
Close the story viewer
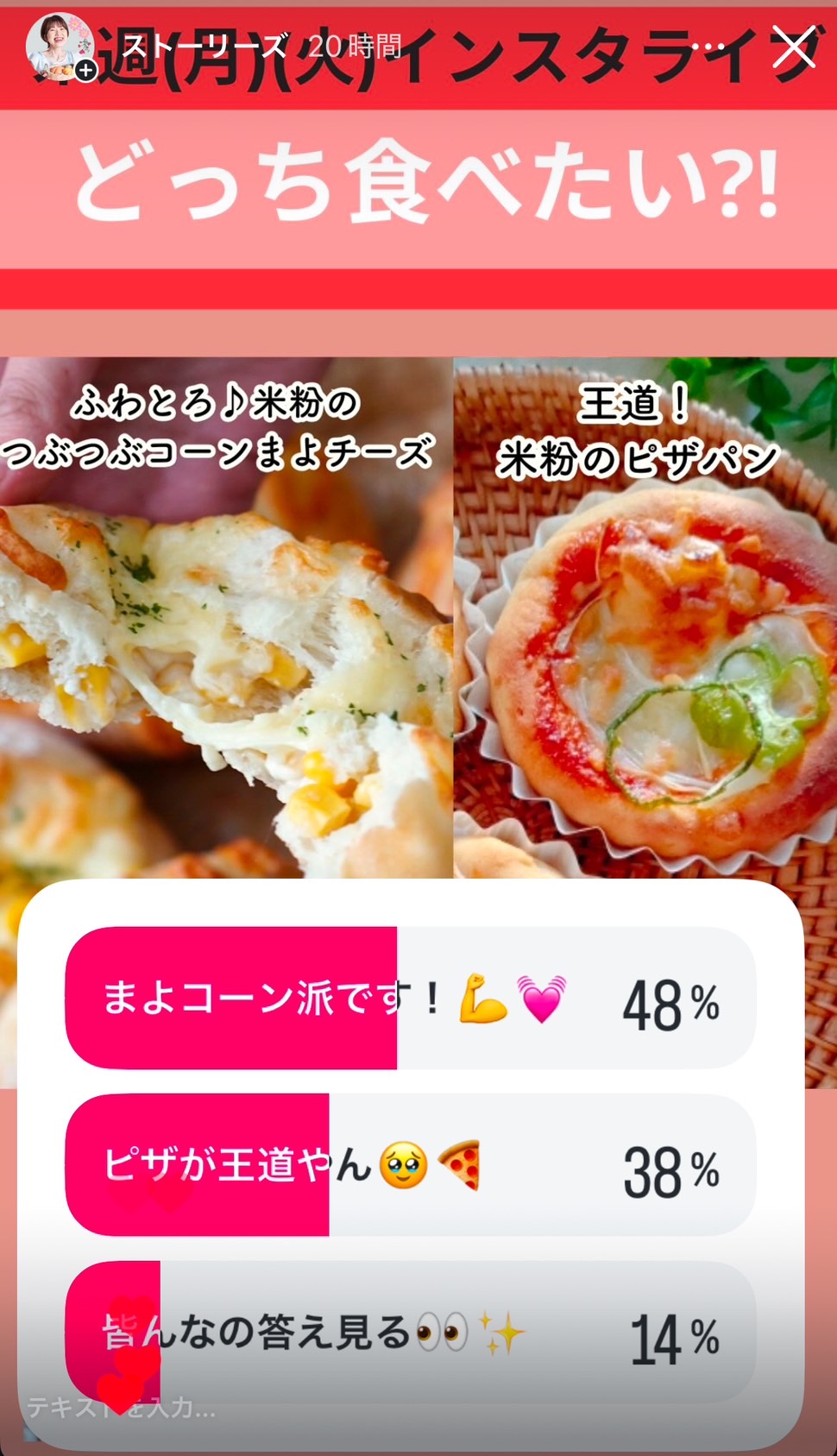[x=792, y=47]
